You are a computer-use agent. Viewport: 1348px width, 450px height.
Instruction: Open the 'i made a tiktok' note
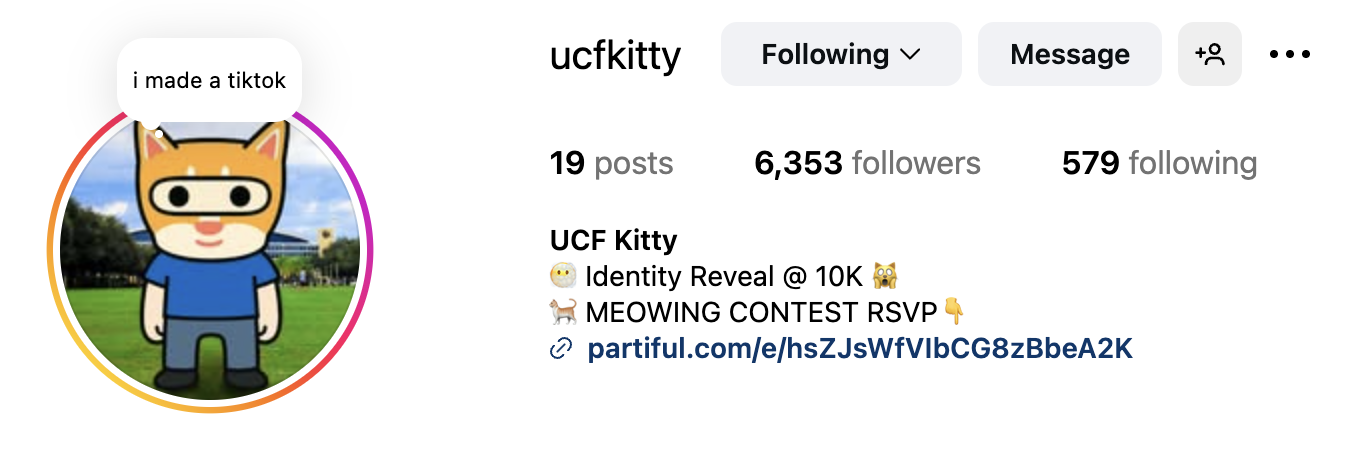[x=209, y=81]
